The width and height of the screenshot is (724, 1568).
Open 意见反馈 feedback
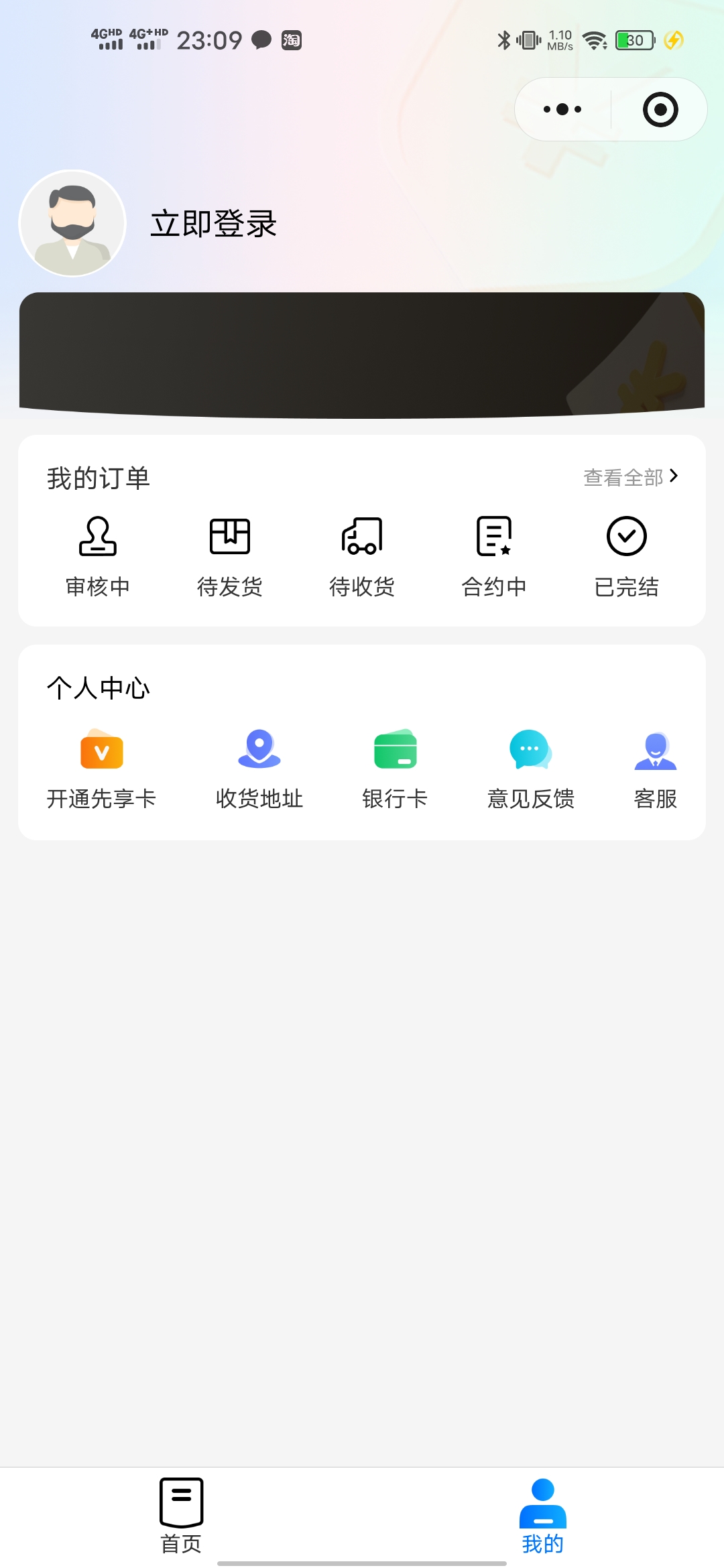(530, 769)
